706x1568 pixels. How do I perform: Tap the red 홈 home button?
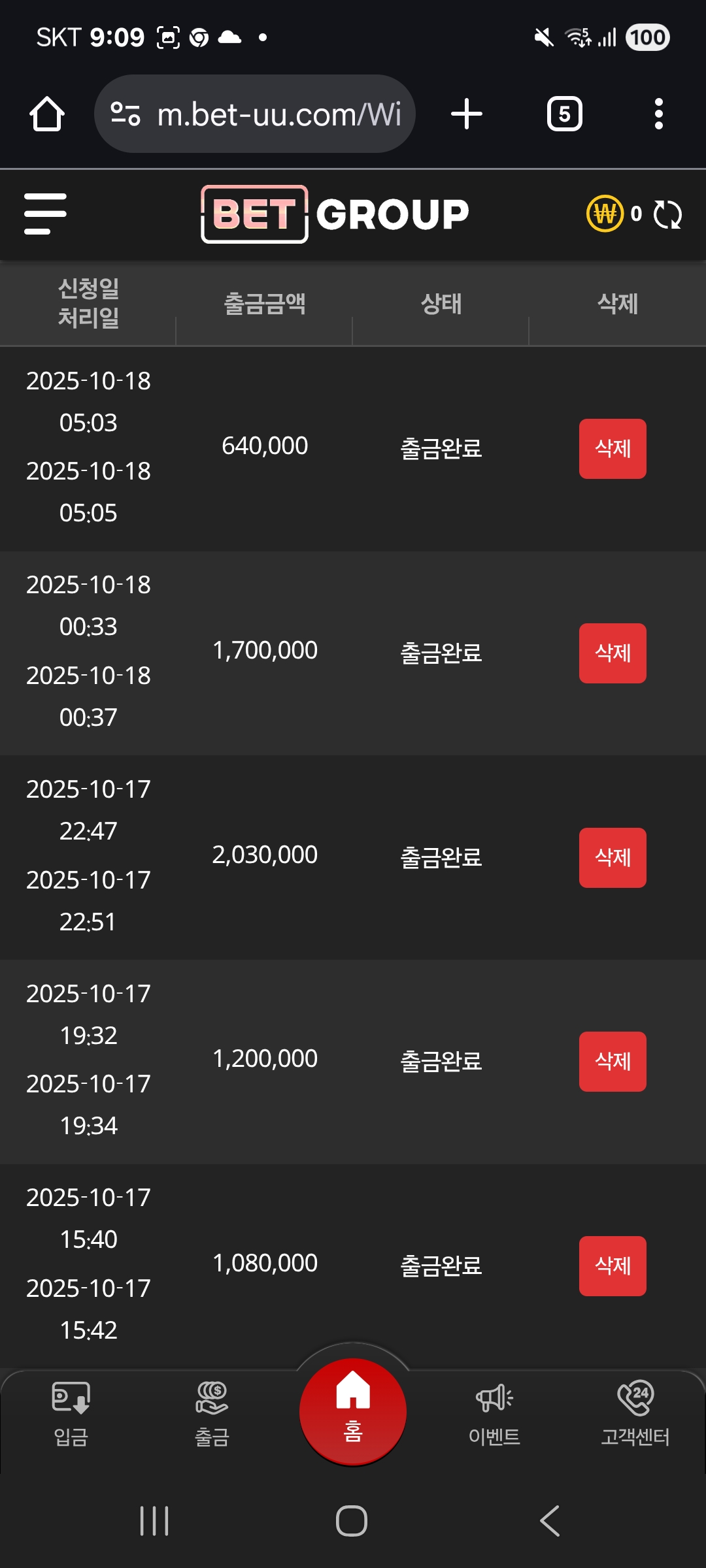click(353, 1411)
